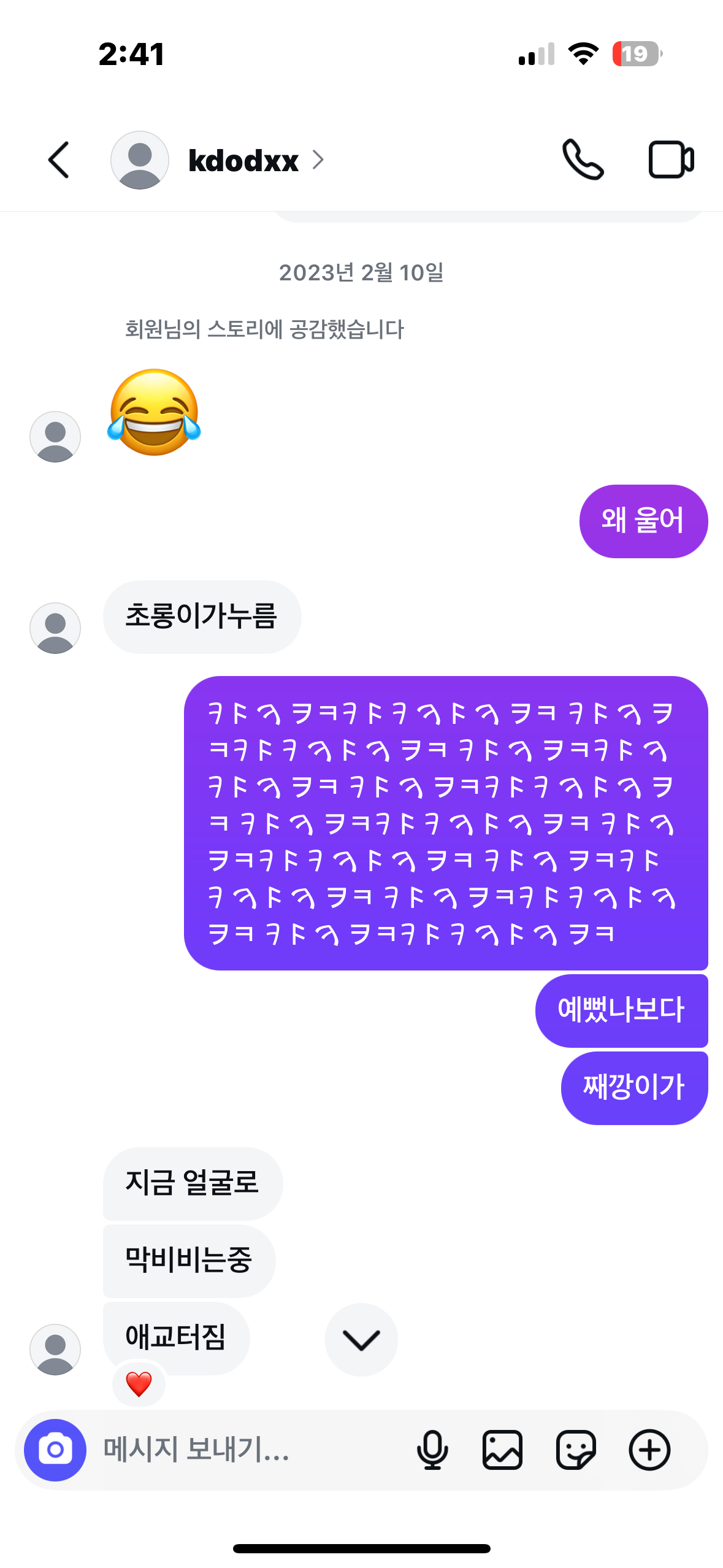Open the sticker picker
The image size is (723, 1568).
[576, 1450]
